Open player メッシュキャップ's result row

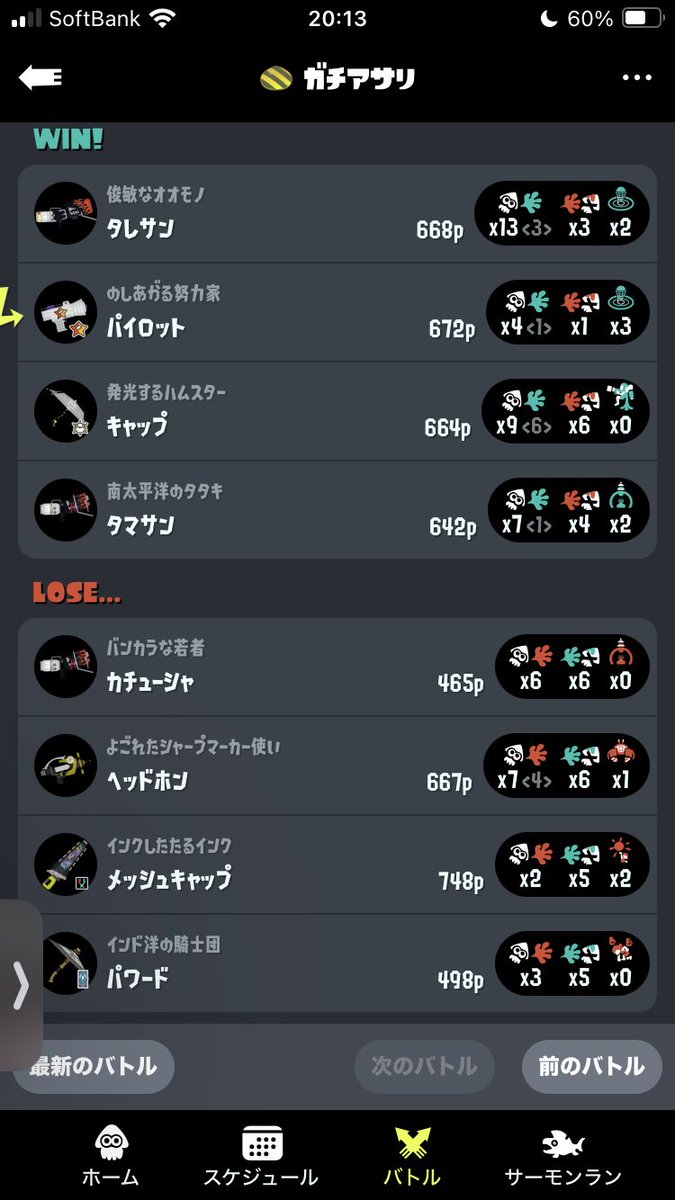pyautogui.click(x=337, y=864)
